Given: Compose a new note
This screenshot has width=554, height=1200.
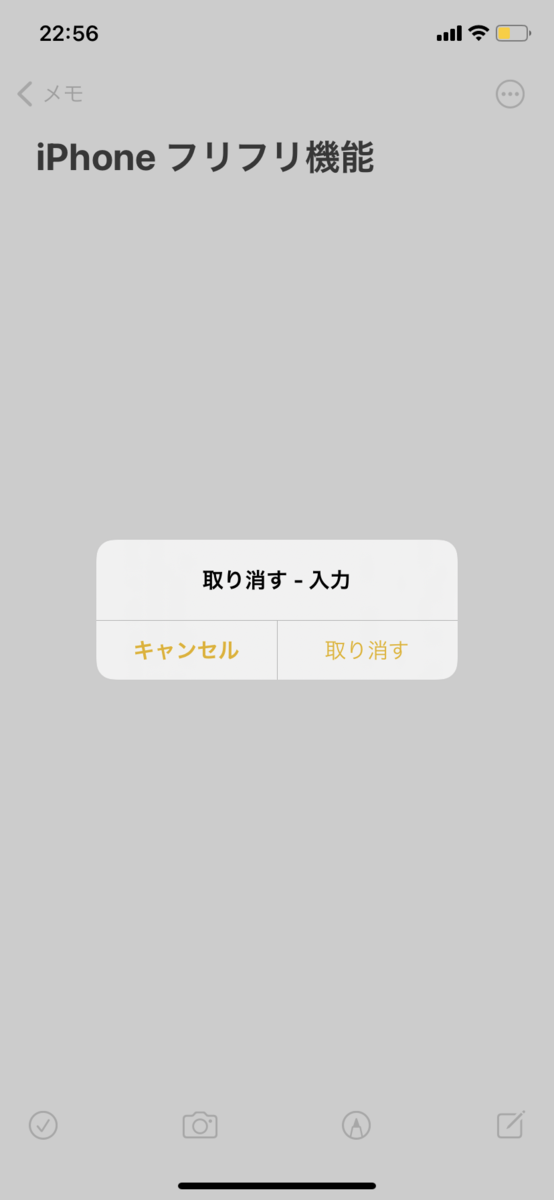Looking at the screenshot, I should tap(511, 1124).
